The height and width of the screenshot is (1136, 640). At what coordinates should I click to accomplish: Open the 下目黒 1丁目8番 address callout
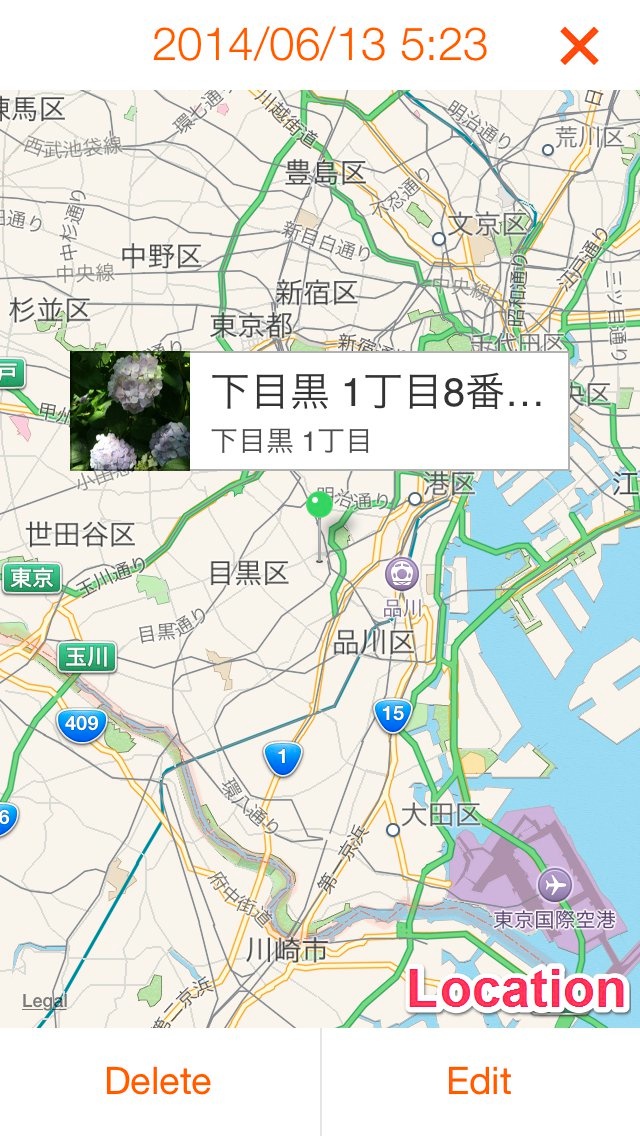[x=378, y=411]
